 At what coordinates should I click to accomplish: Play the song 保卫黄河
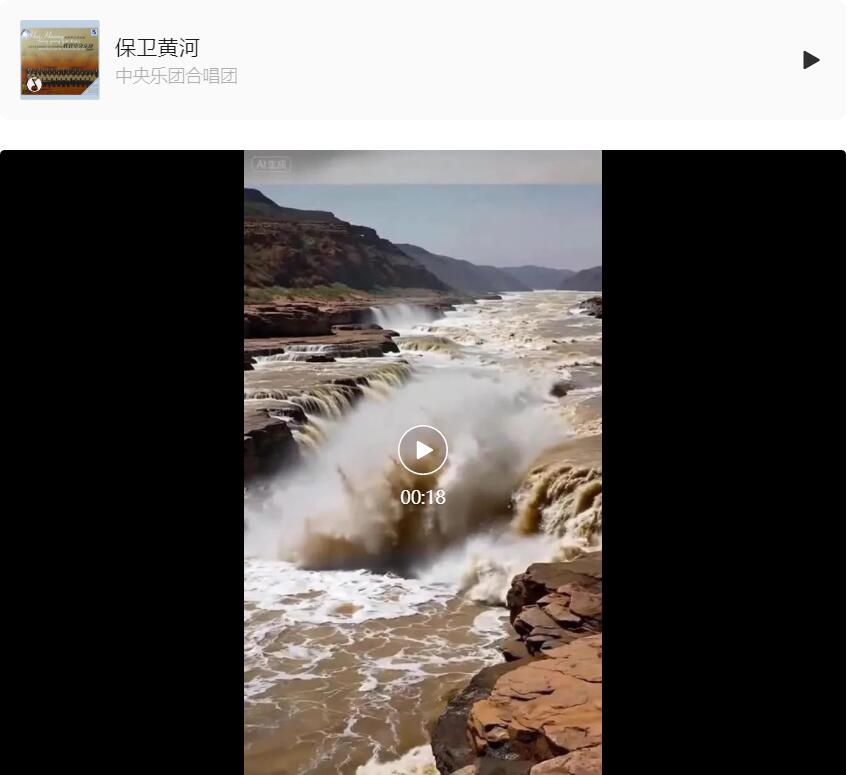click(x=811, y=60)
